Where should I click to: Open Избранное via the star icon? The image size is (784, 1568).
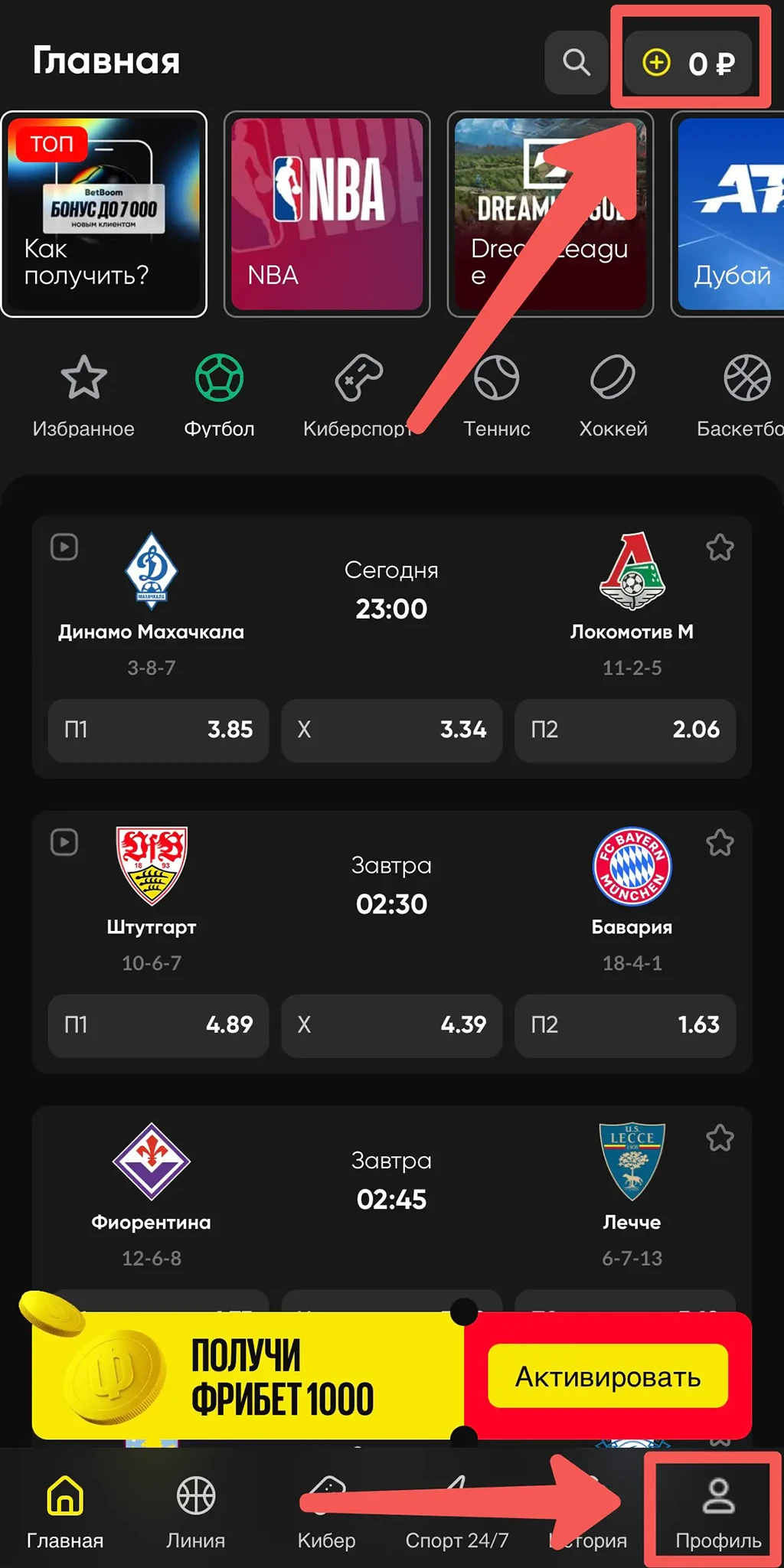(x=84, y=377)
